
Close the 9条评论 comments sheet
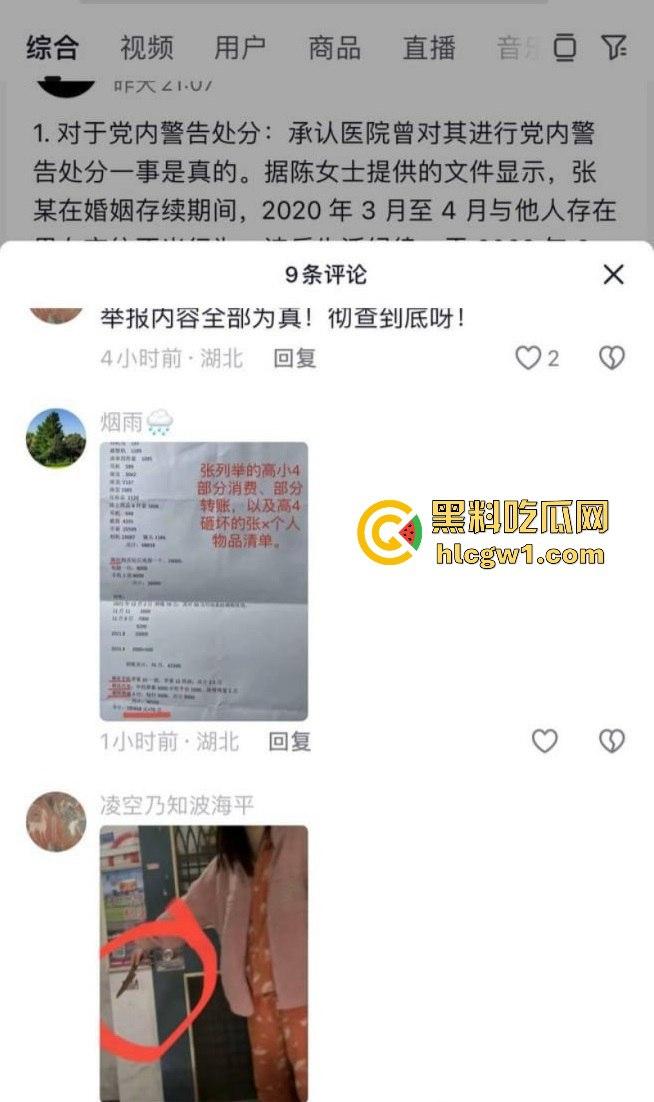pos(613,274)
